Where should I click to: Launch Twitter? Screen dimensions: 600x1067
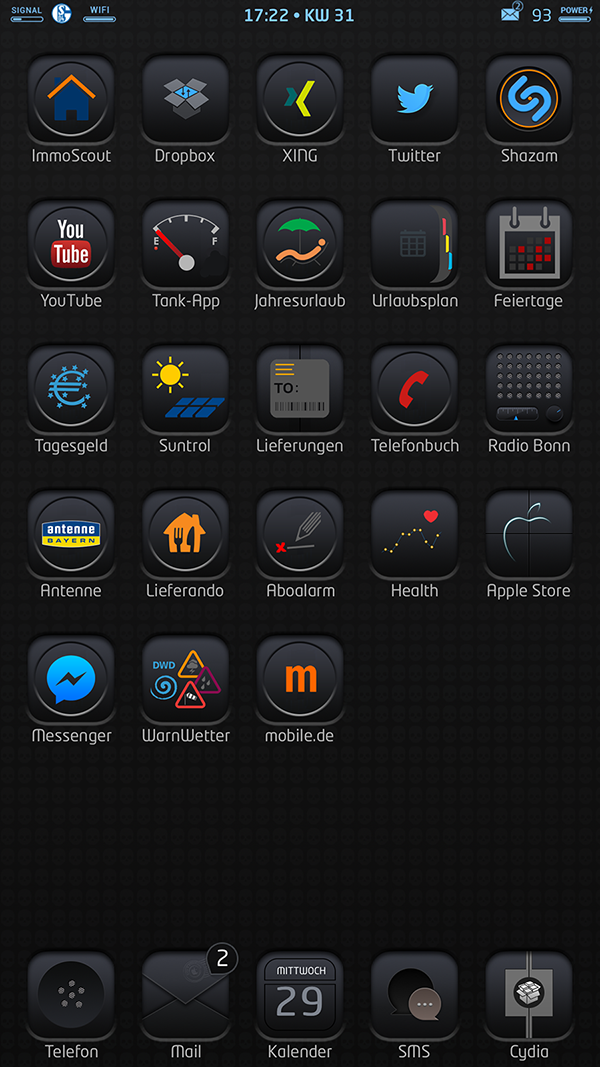414,98
